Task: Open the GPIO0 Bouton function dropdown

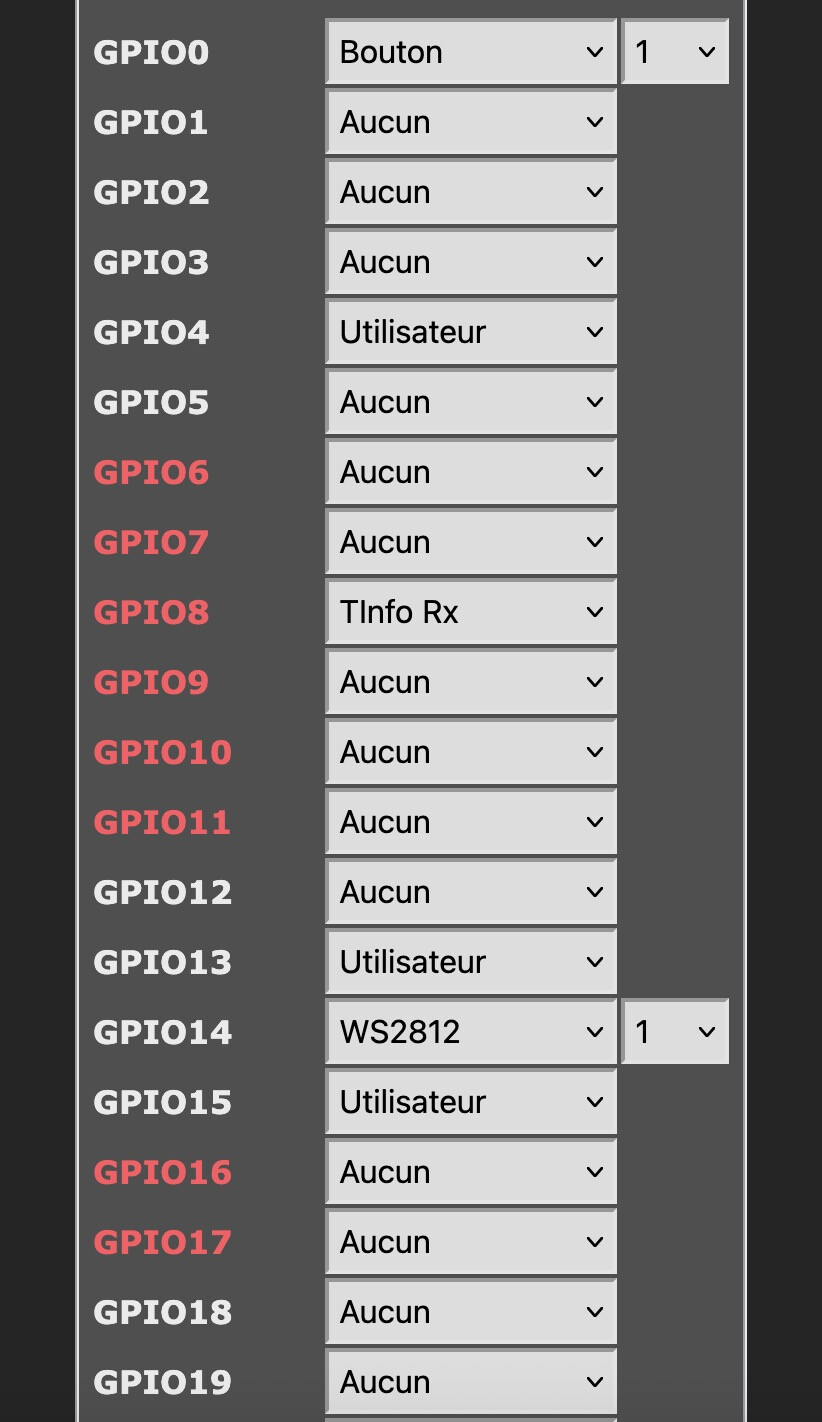Action: coord(471,51)
